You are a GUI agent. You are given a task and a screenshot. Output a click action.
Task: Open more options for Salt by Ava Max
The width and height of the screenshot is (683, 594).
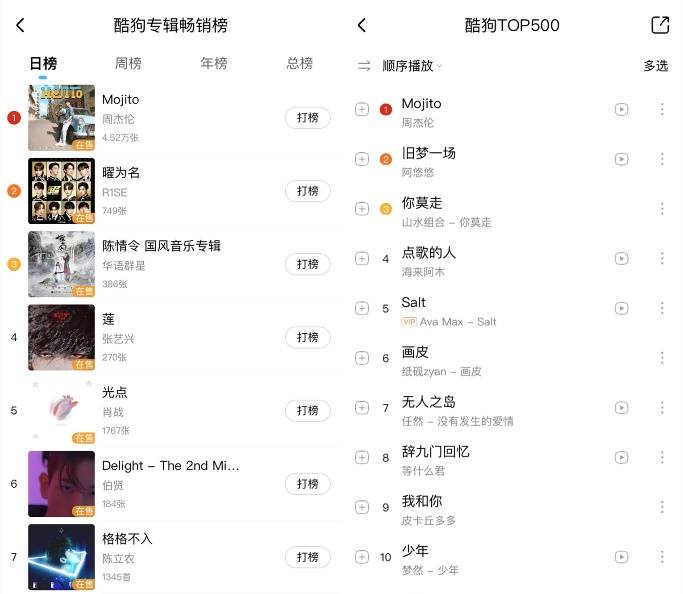(x=661, y=308)
